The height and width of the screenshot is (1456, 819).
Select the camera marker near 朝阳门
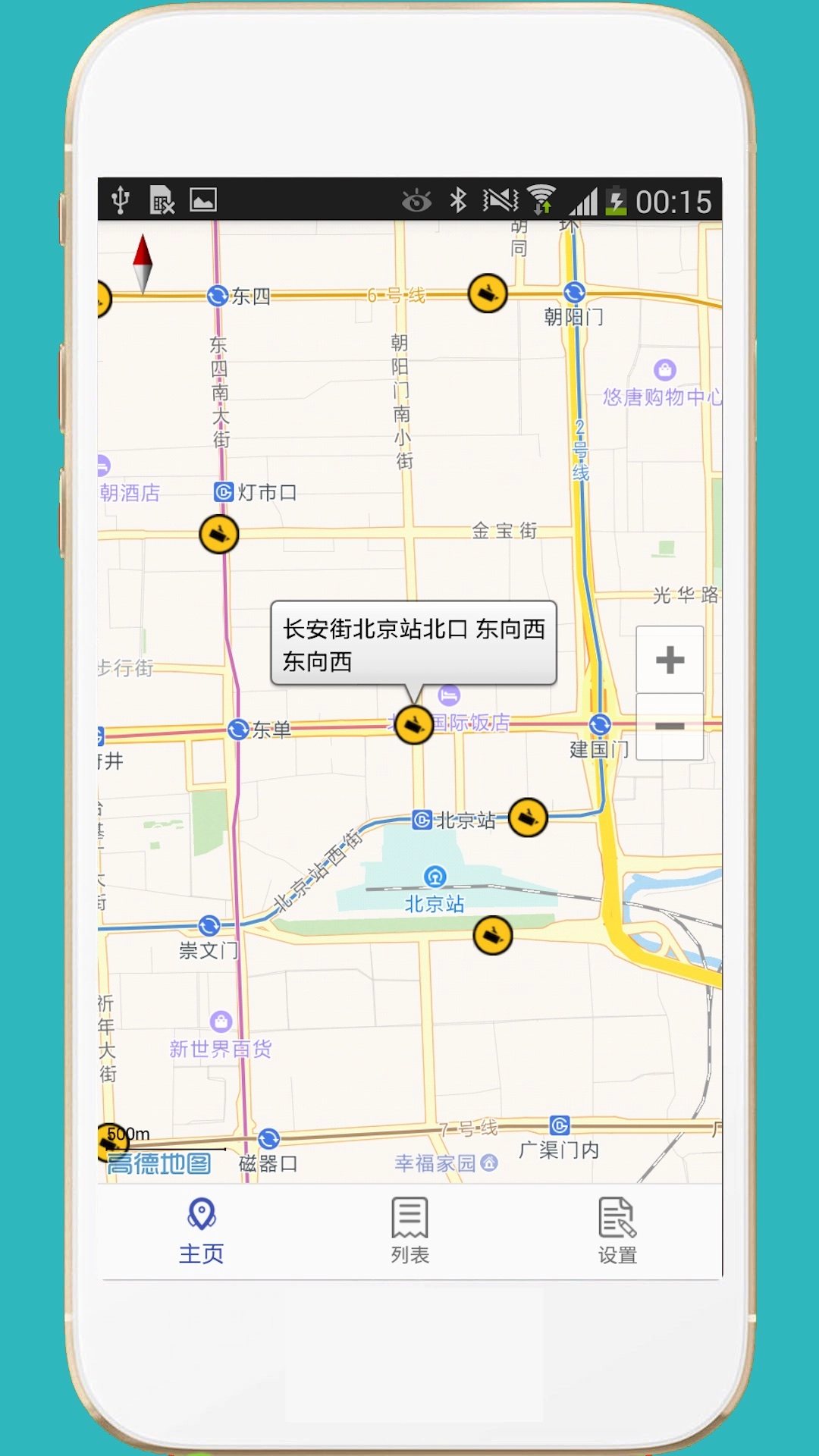pyautogui.click(x=488, y=292)
